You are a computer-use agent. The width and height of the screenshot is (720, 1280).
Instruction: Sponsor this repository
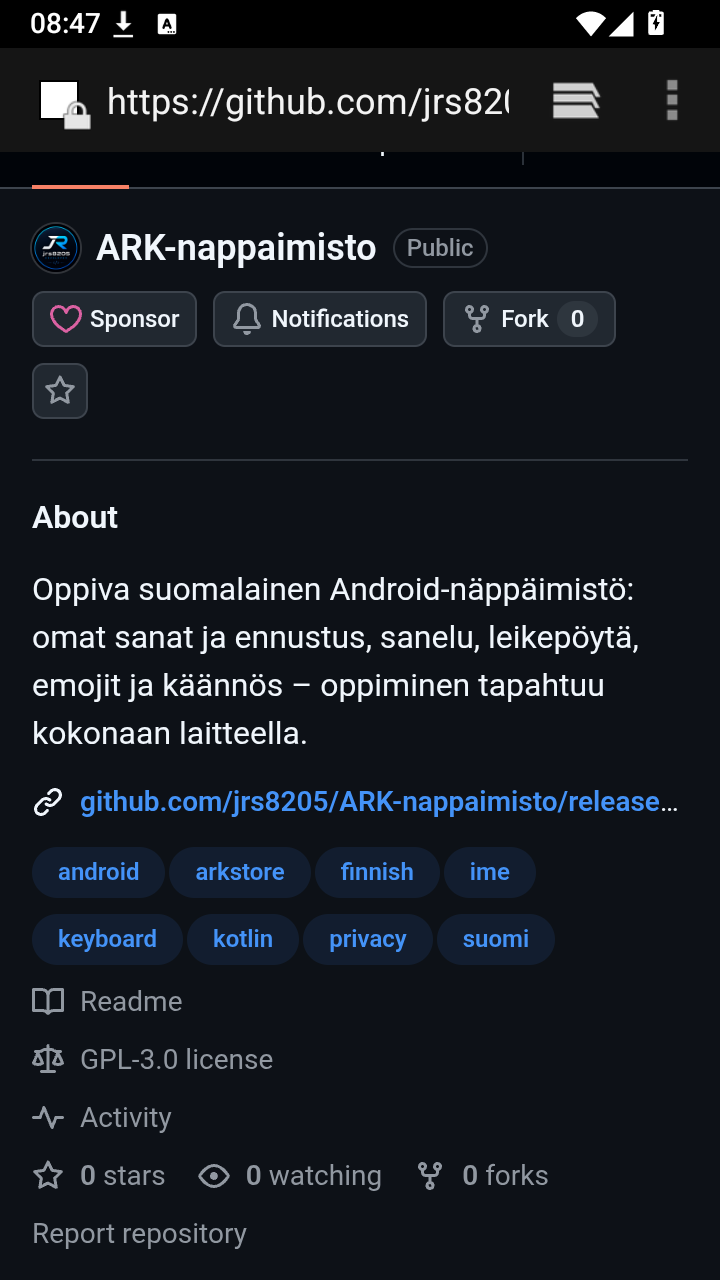(114, 319)
